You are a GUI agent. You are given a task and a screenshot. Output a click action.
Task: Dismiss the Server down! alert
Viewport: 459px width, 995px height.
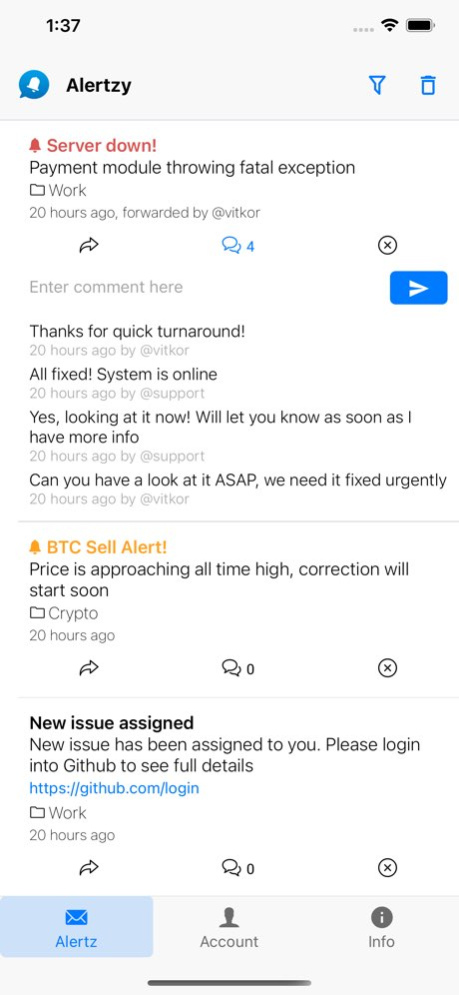387,246
